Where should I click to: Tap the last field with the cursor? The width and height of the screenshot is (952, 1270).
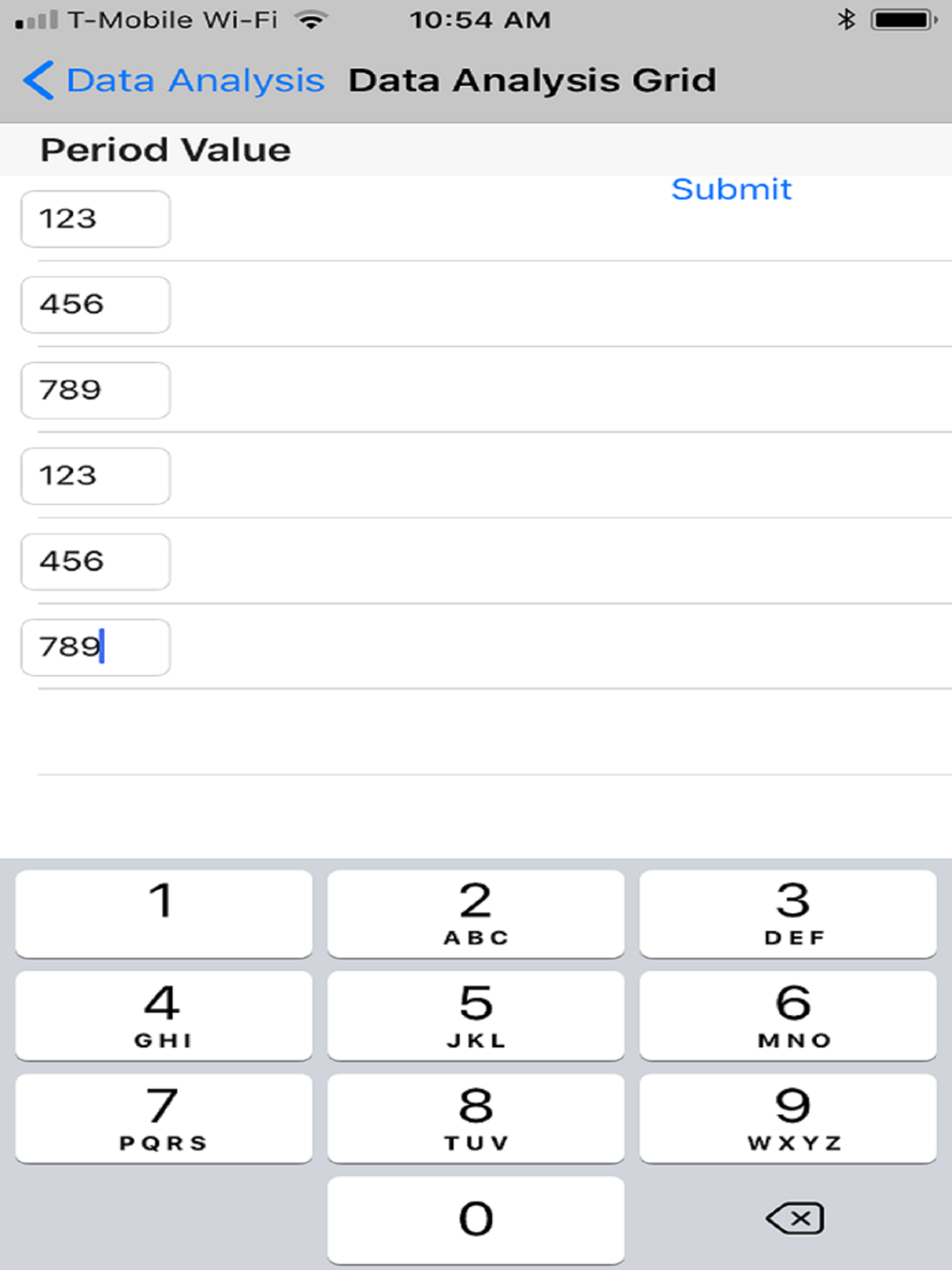click(95, 647)
